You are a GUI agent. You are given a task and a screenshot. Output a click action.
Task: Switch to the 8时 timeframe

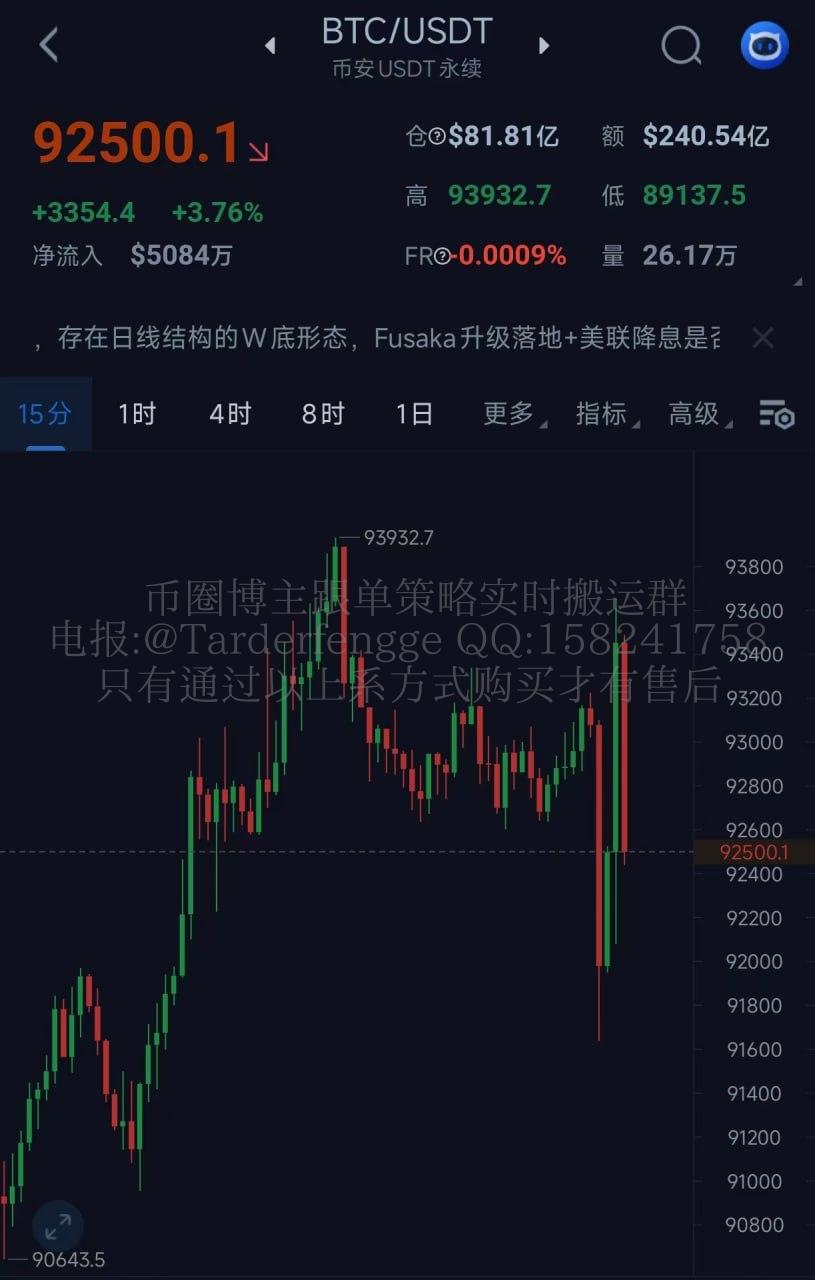tap(323, 413)
